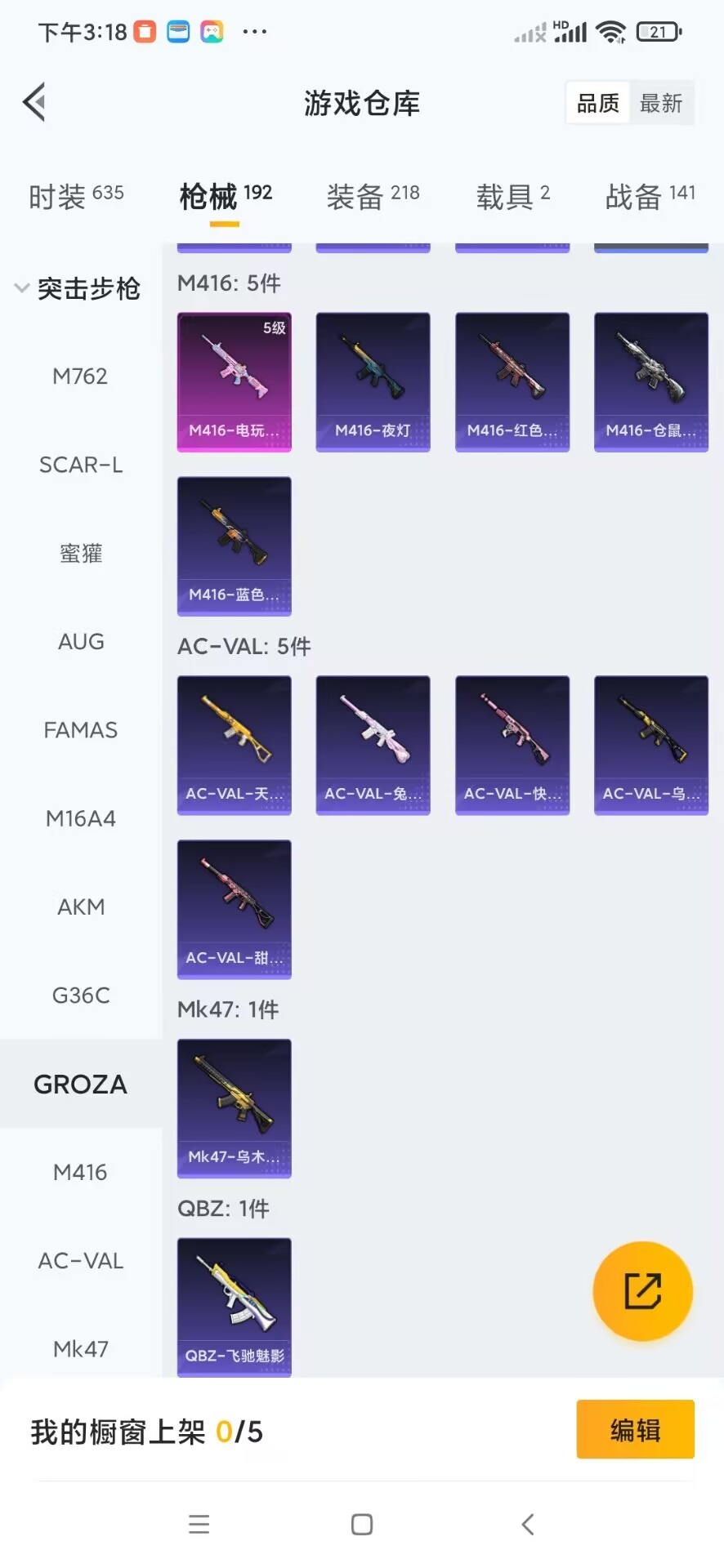
Task: View the 5级 M416-电玩 skin
Action: point(234,381)
